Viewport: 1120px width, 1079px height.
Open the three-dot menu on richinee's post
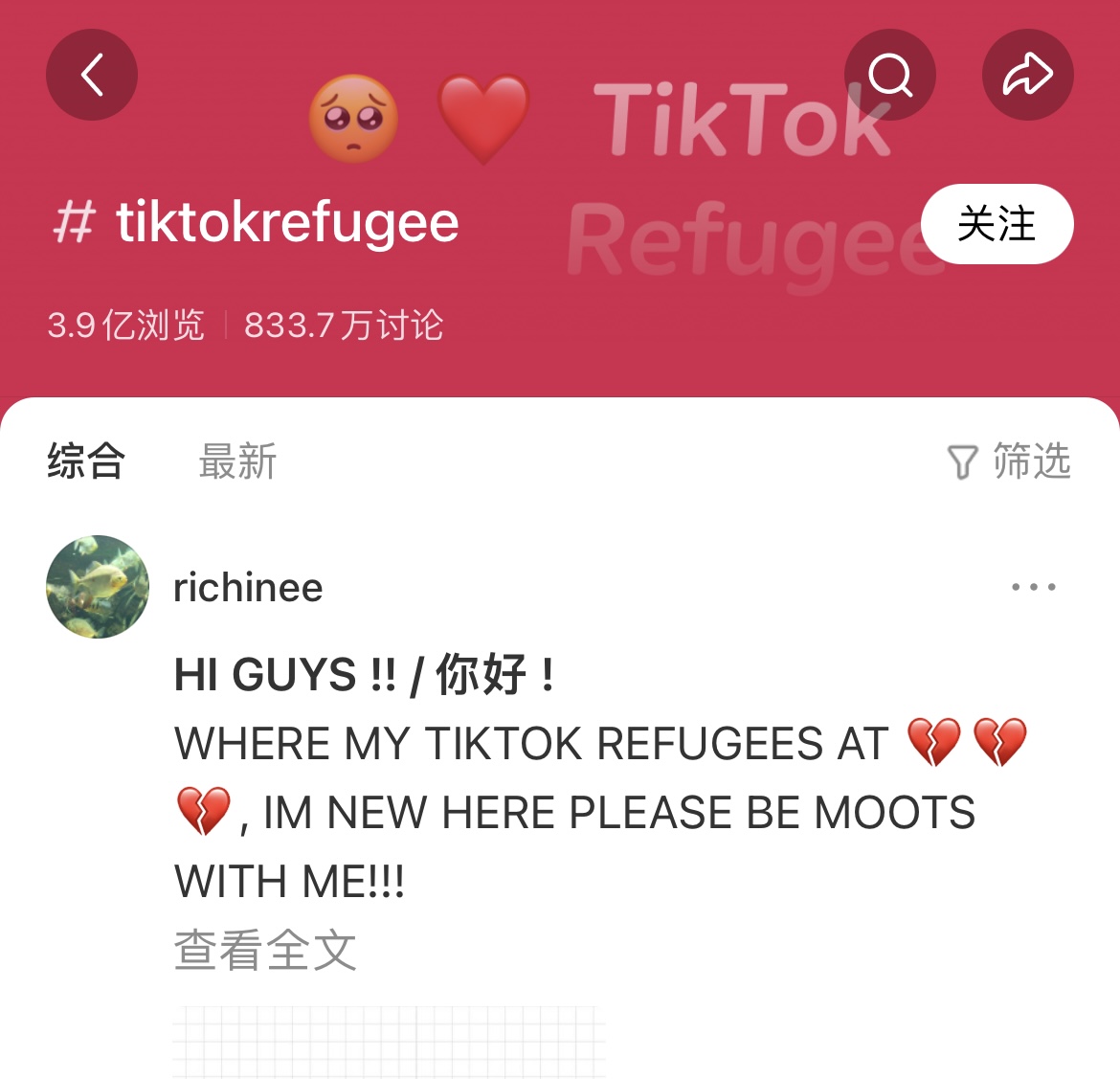click(x=1034, y=587)
